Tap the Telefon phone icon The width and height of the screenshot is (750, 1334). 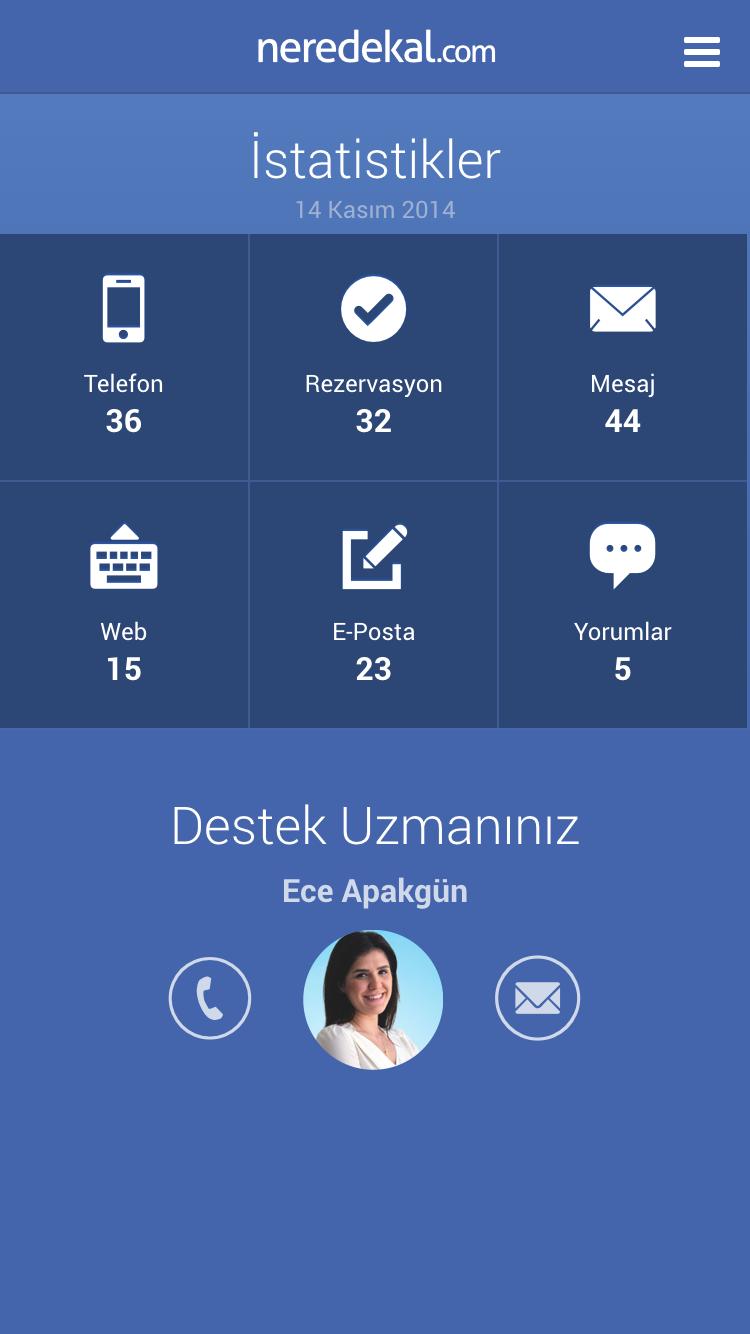124,308
